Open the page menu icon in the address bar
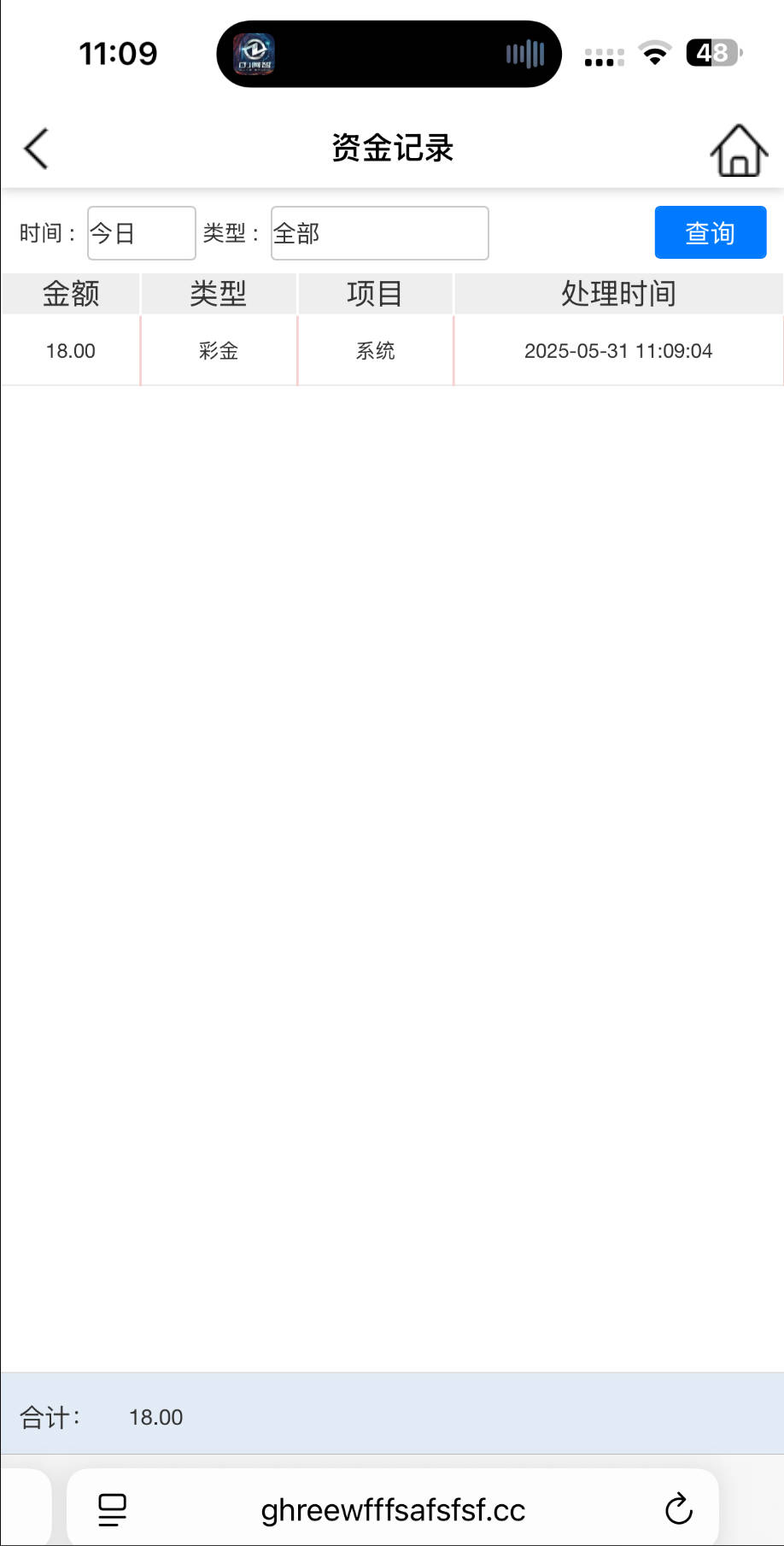 point(112,1509)
